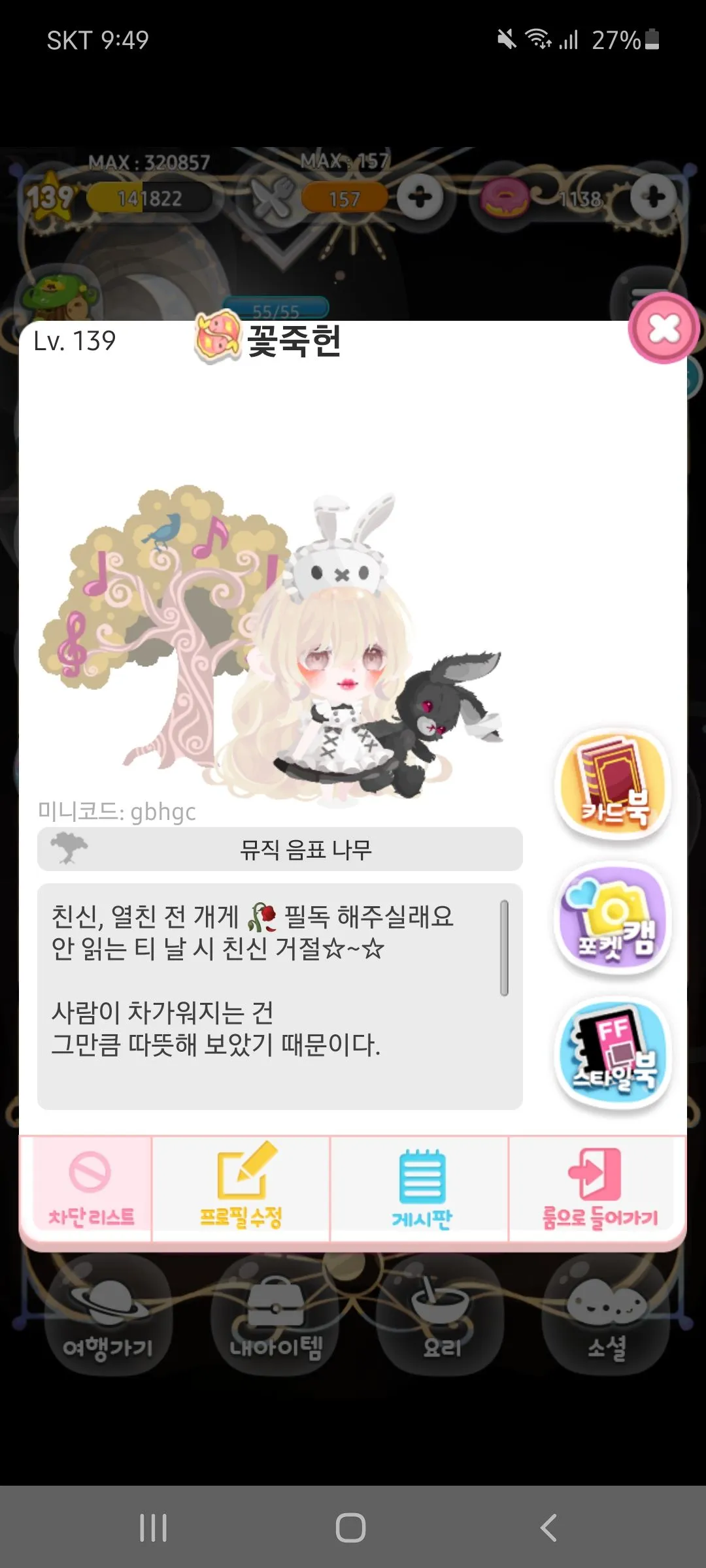Screen dimensions: 706x1568
Task: Open the 포켓캠 pocket cam
Action: pos(613,919)
